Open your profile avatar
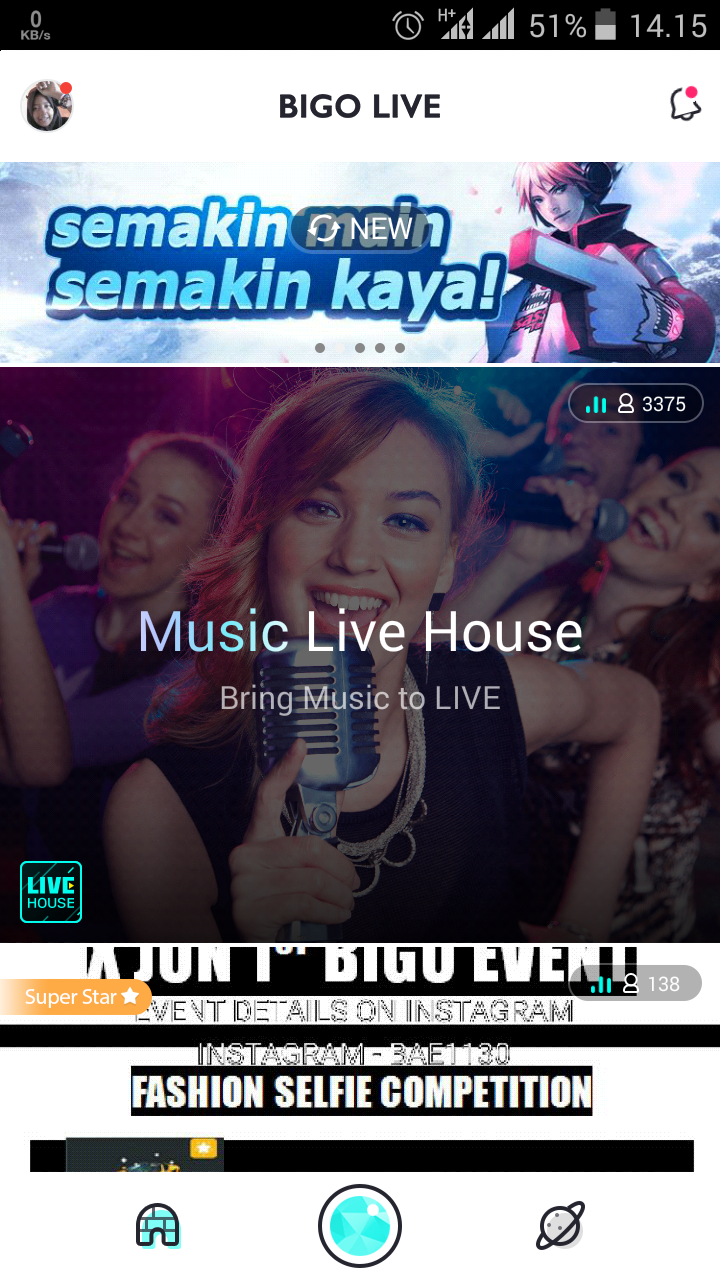The height and width of the screenshot is (1280, 720). [47, 106]
